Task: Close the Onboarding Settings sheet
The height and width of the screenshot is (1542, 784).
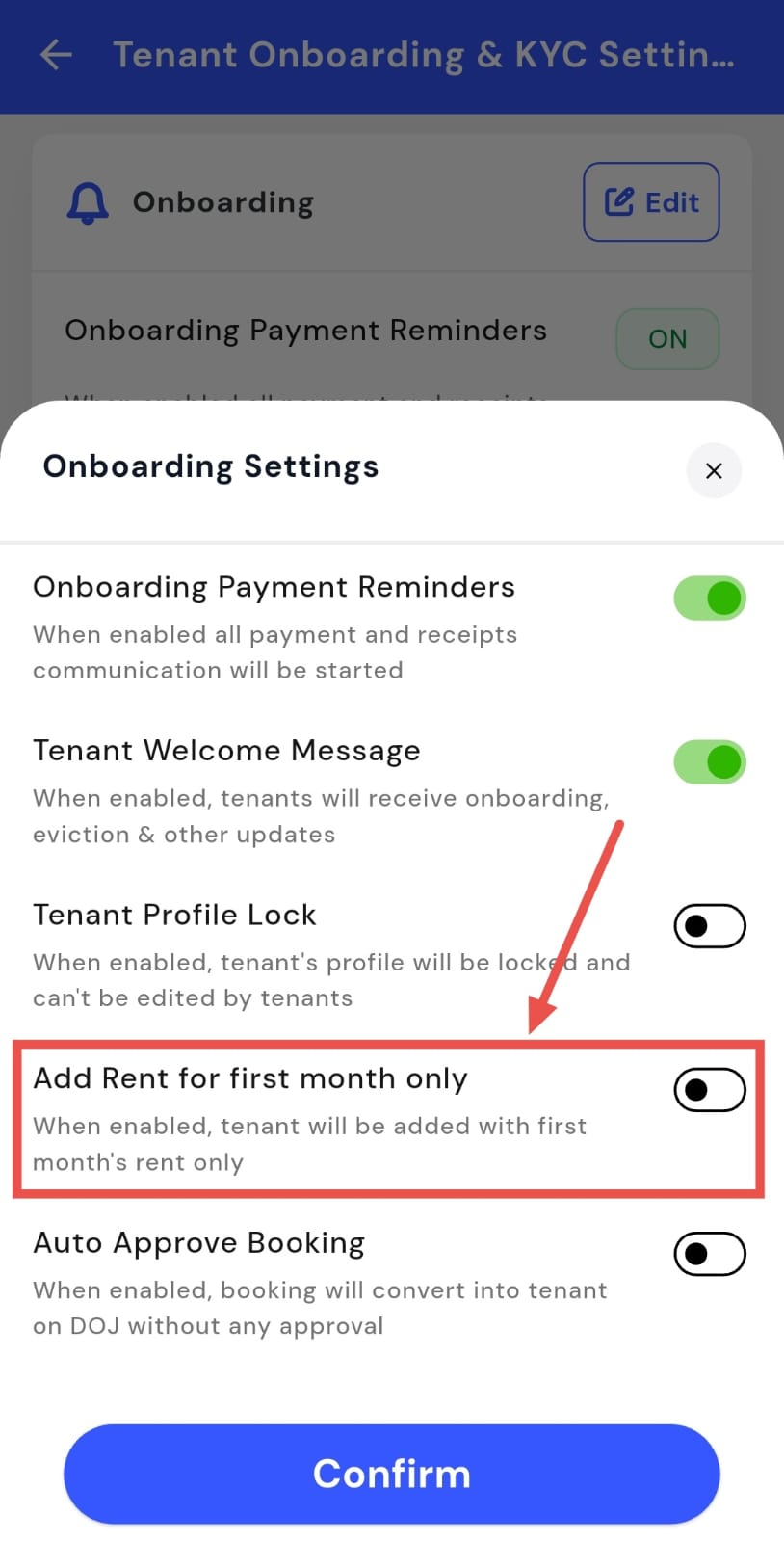Action: pyautogui.click(x=714, y=470)
